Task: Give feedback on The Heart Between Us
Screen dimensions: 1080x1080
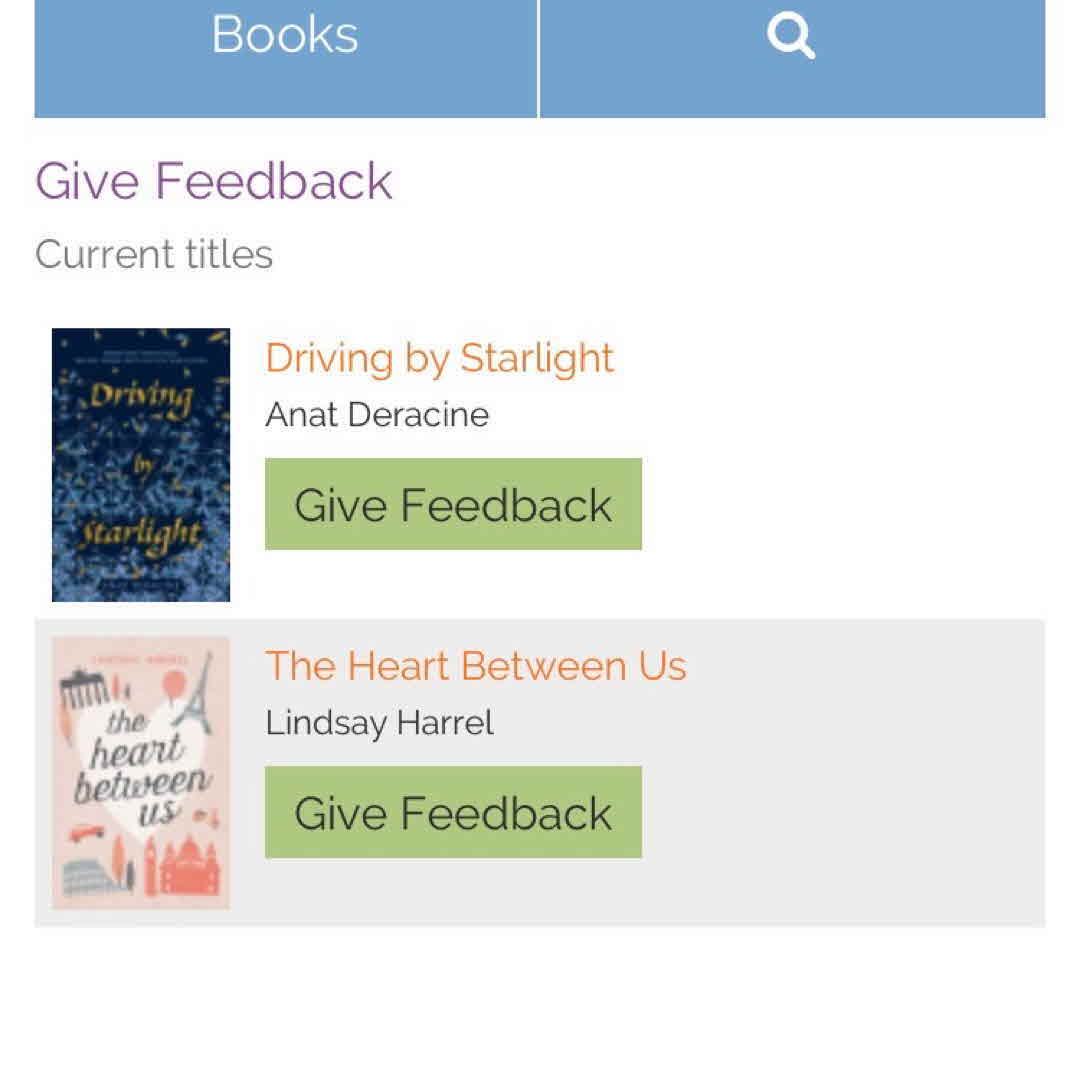Action: [453, 812]
